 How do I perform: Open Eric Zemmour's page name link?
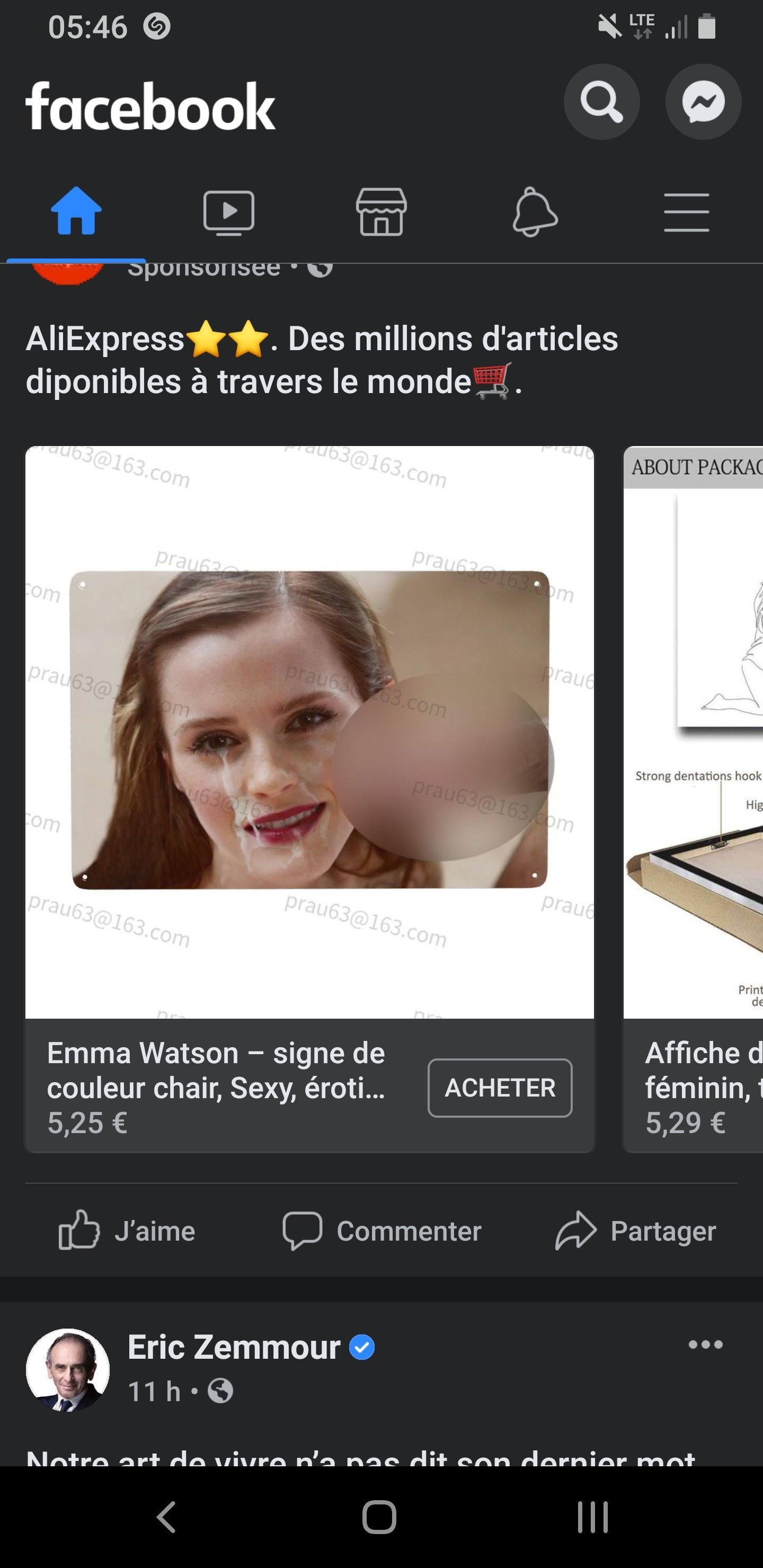click(234, 1347)
